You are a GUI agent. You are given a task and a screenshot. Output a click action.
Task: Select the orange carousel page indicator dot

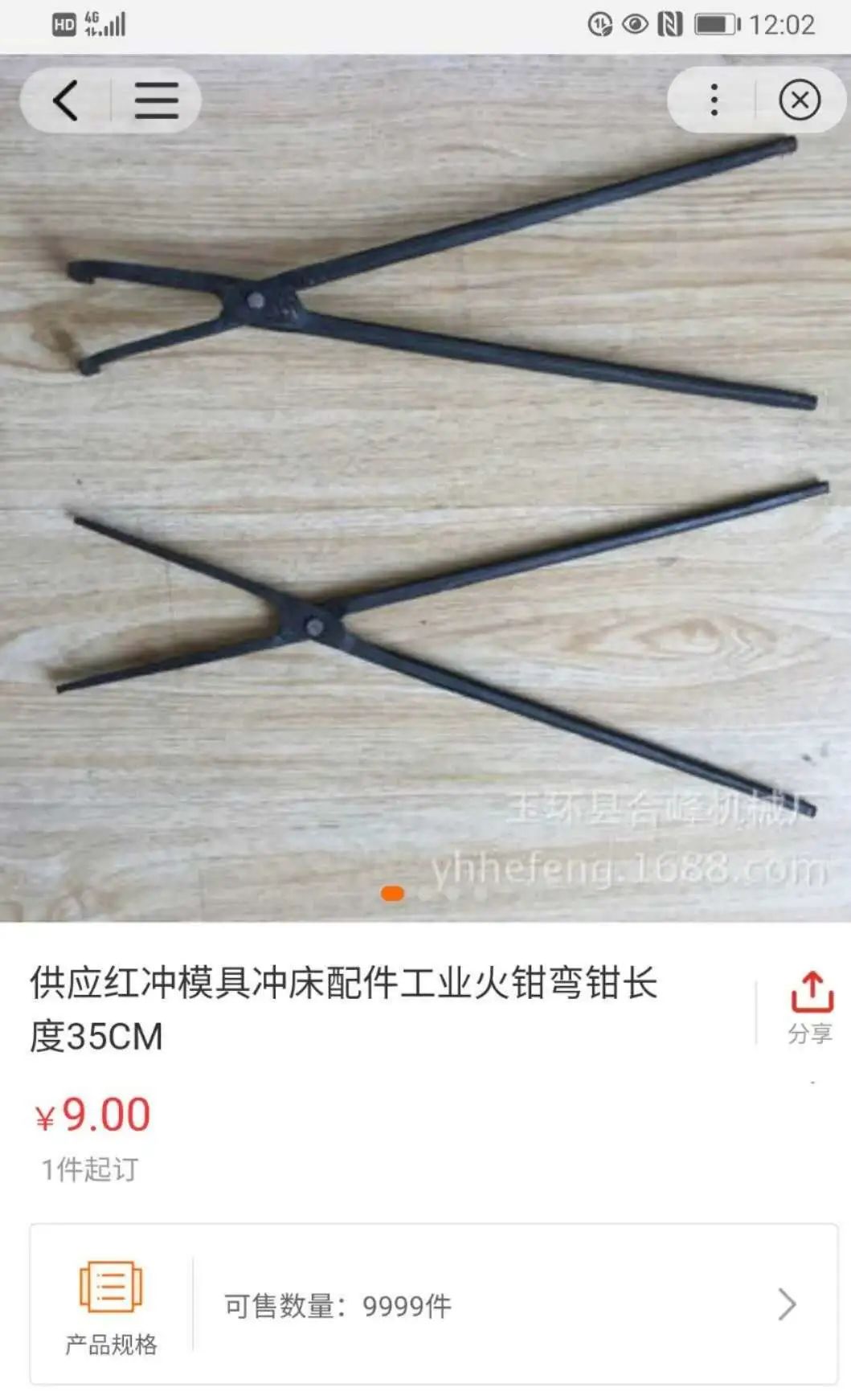(391, 892)
